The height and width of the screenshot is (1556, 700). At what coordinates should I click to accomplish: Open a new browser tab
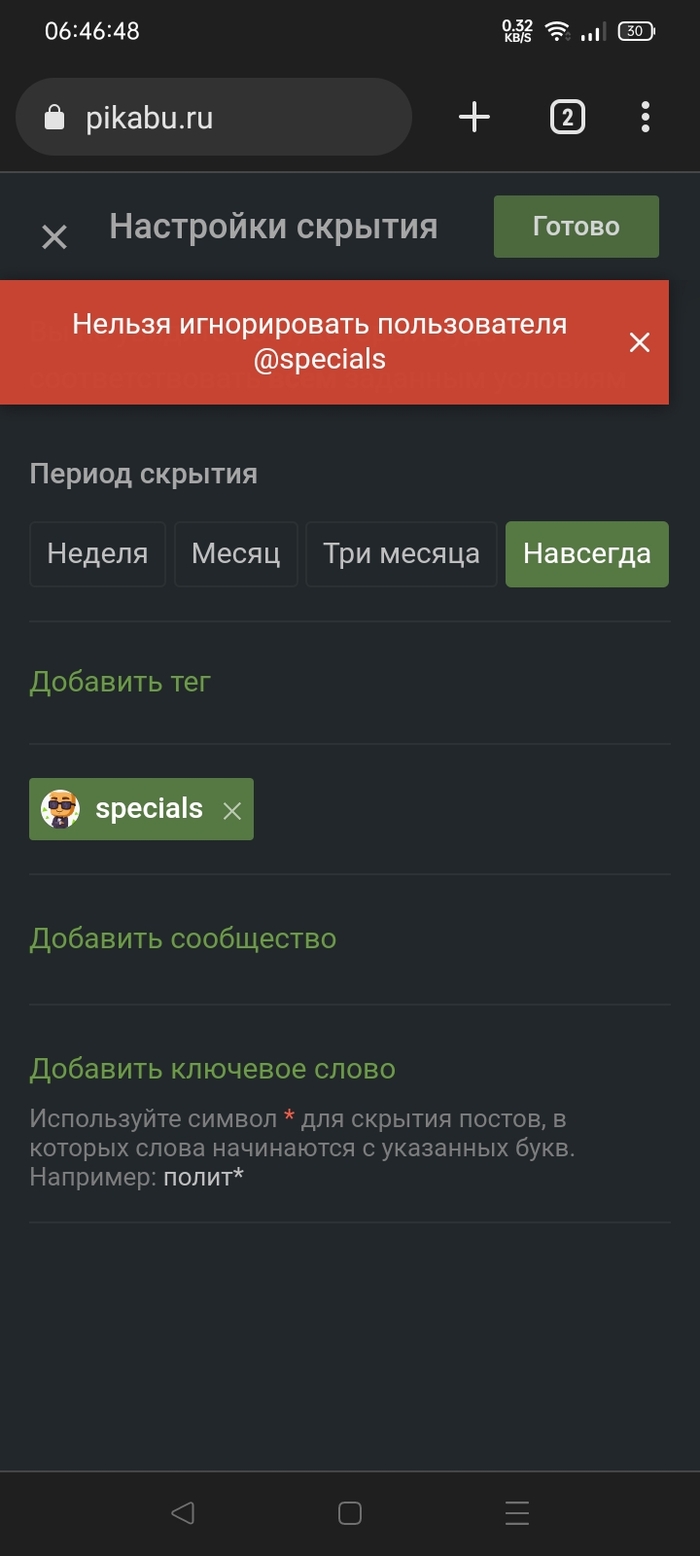pos(474,118)
